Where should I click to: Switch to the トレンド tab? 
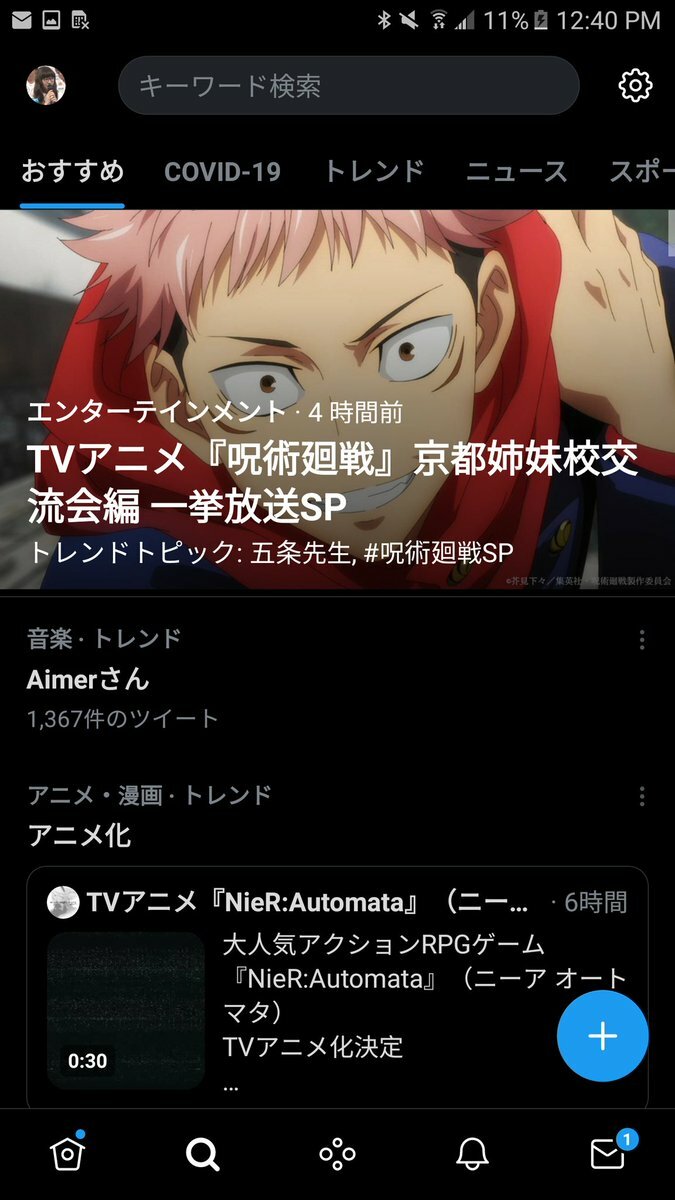click(x=373, y=172)
